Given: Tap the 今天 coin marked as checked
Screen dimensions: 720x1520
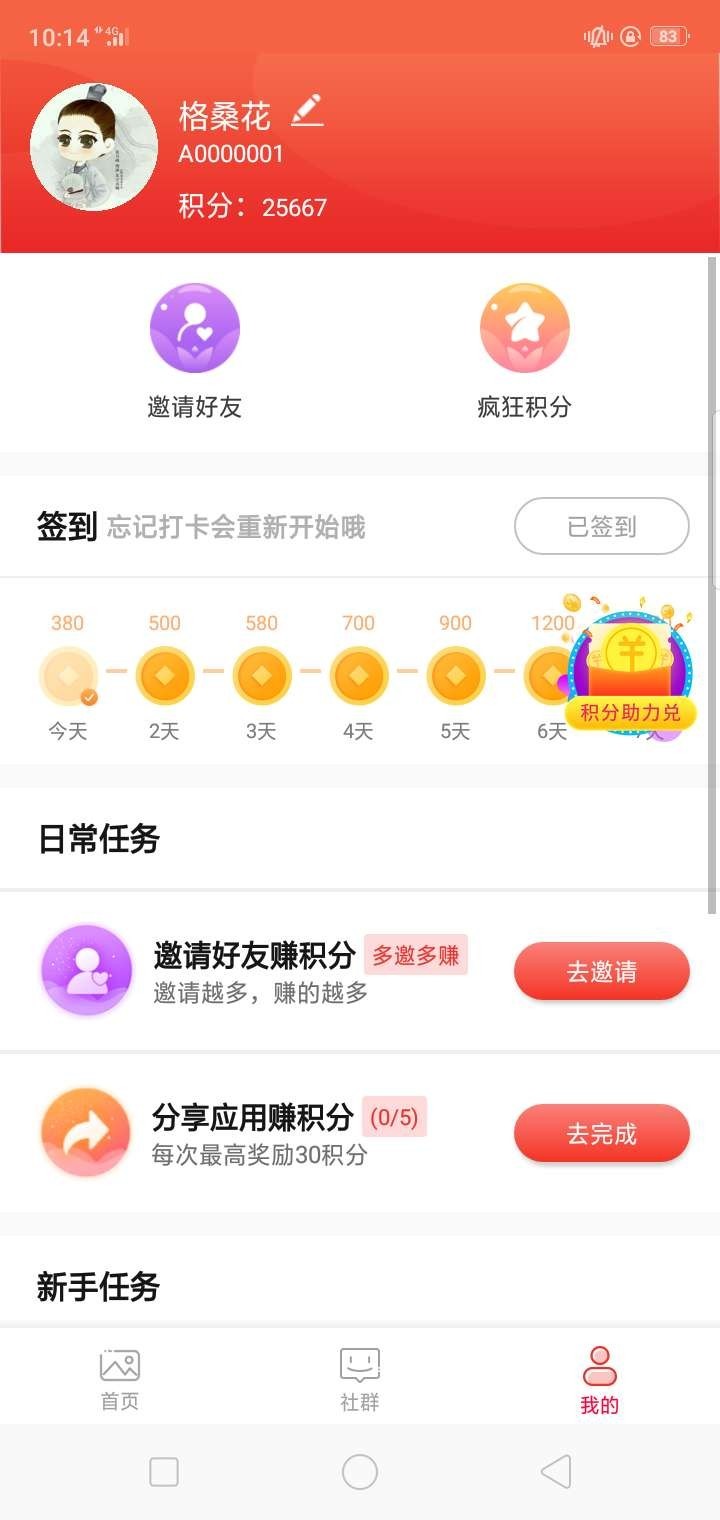Looking at the screenshot, I should point(66,675).
